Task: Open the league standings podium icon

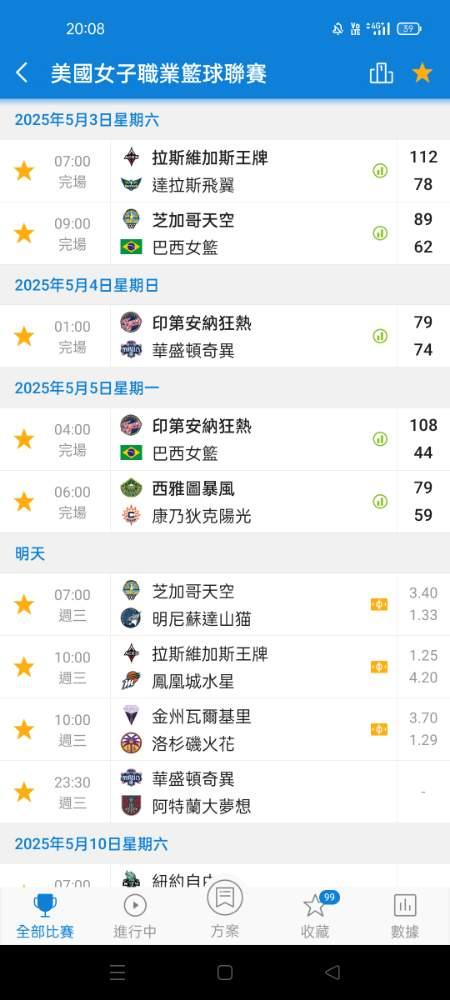Action: (381, 73)
